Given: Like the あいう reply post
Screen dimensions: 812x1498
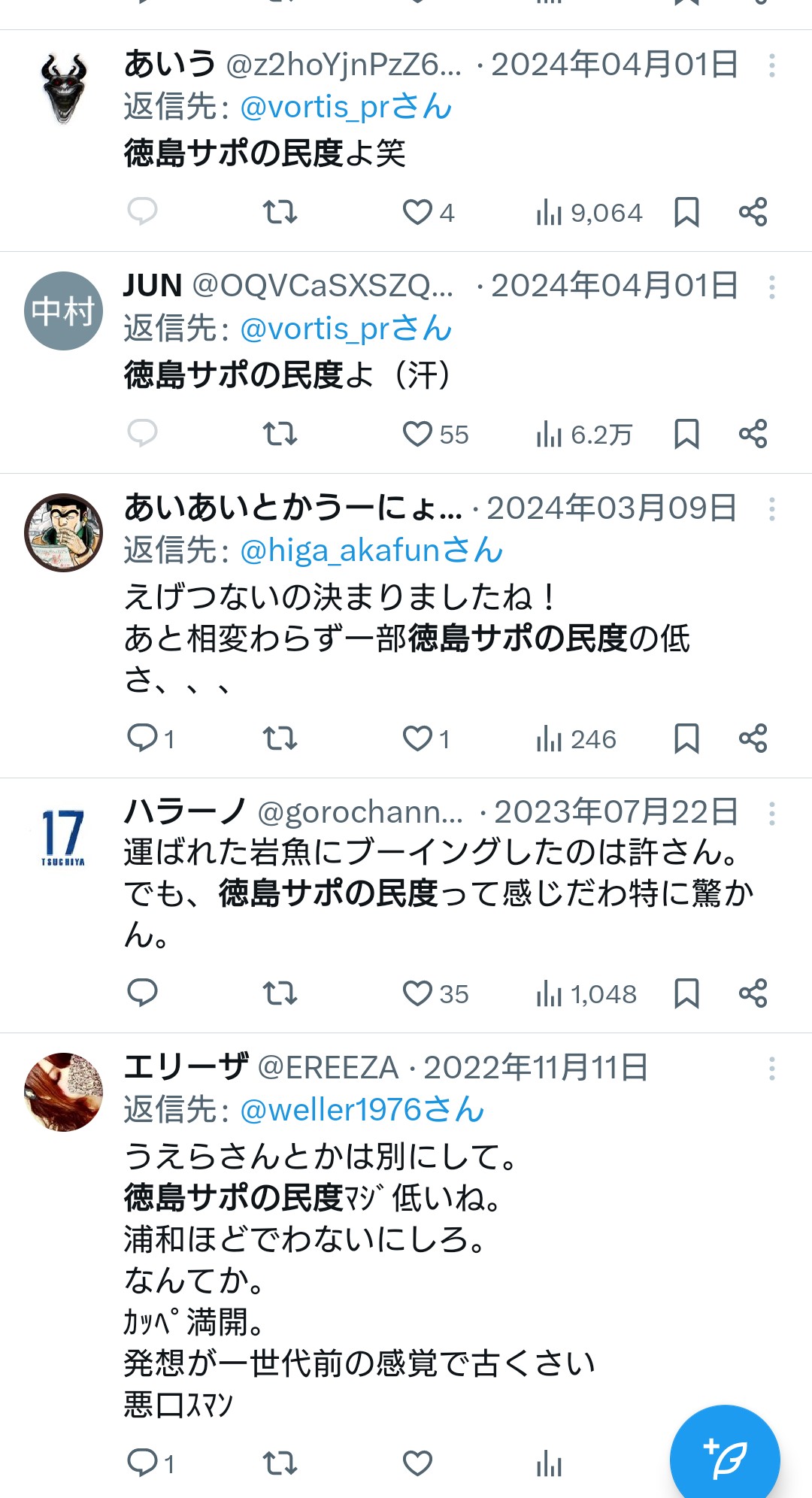Looking at the screenshot, I should point(417,213).
